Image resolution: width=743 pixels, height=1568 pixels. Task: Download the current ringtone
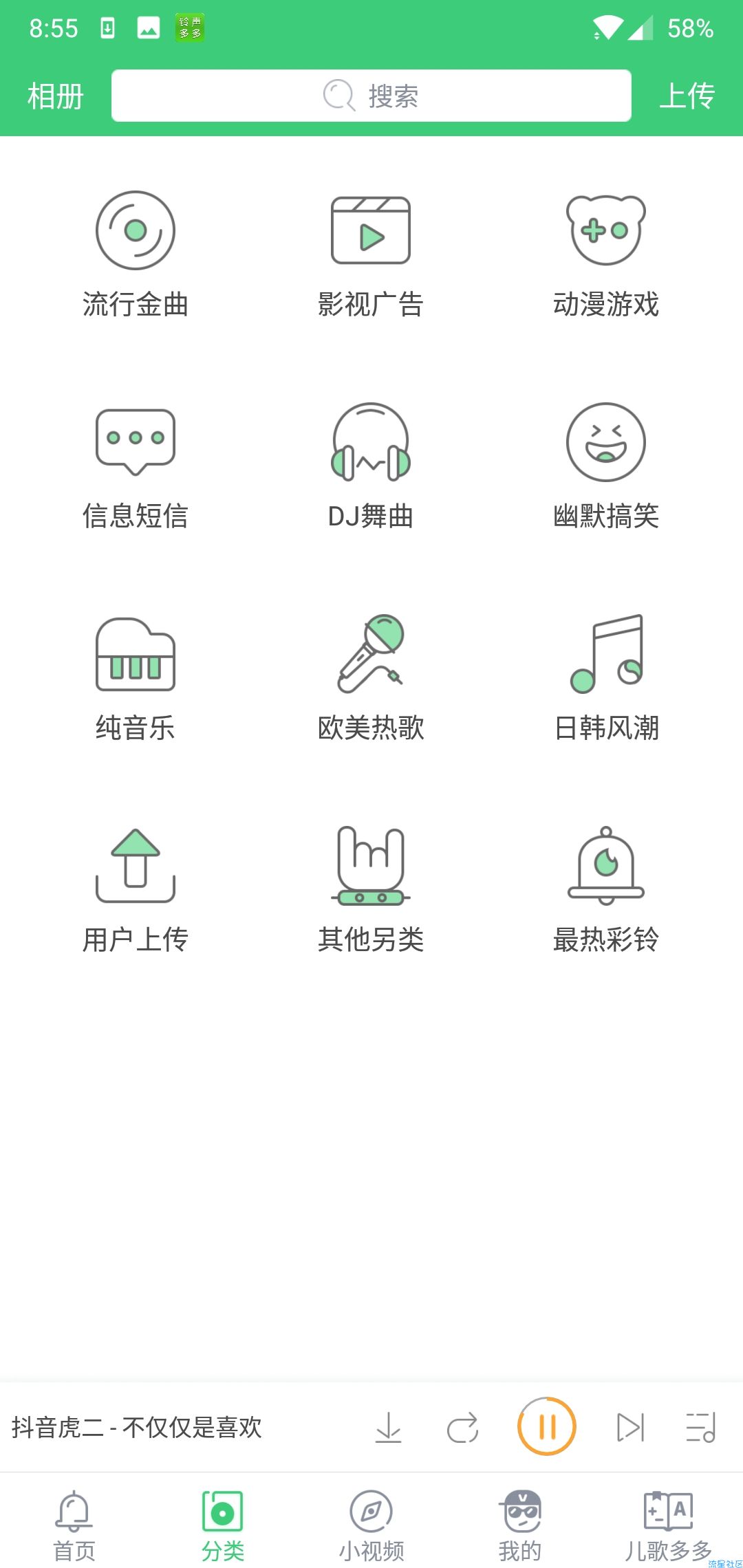click(x=389, y=1427)
